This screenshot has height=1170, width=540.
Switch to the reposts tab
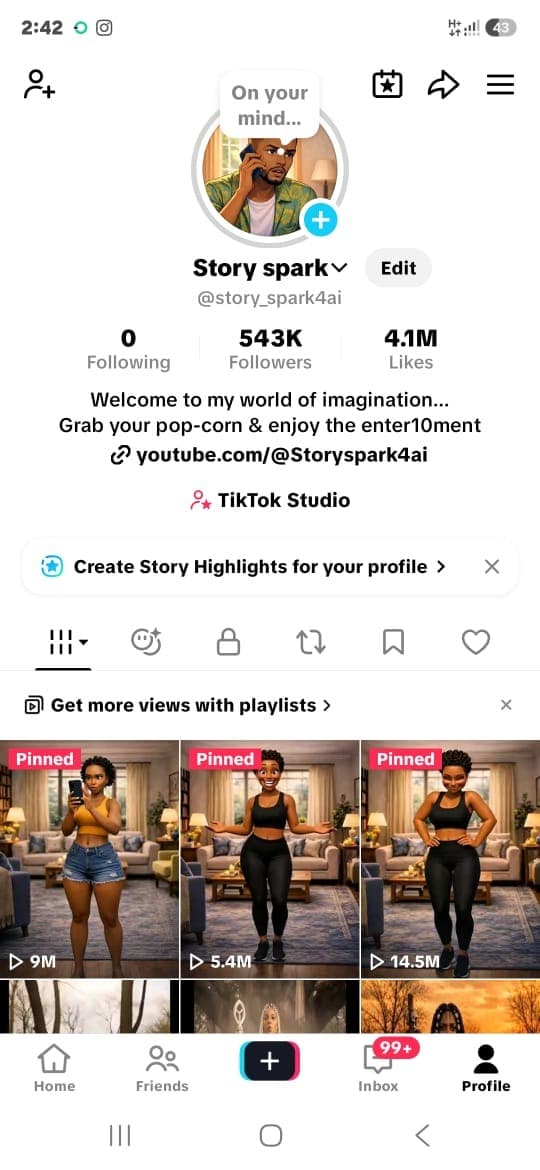point(311,642)
